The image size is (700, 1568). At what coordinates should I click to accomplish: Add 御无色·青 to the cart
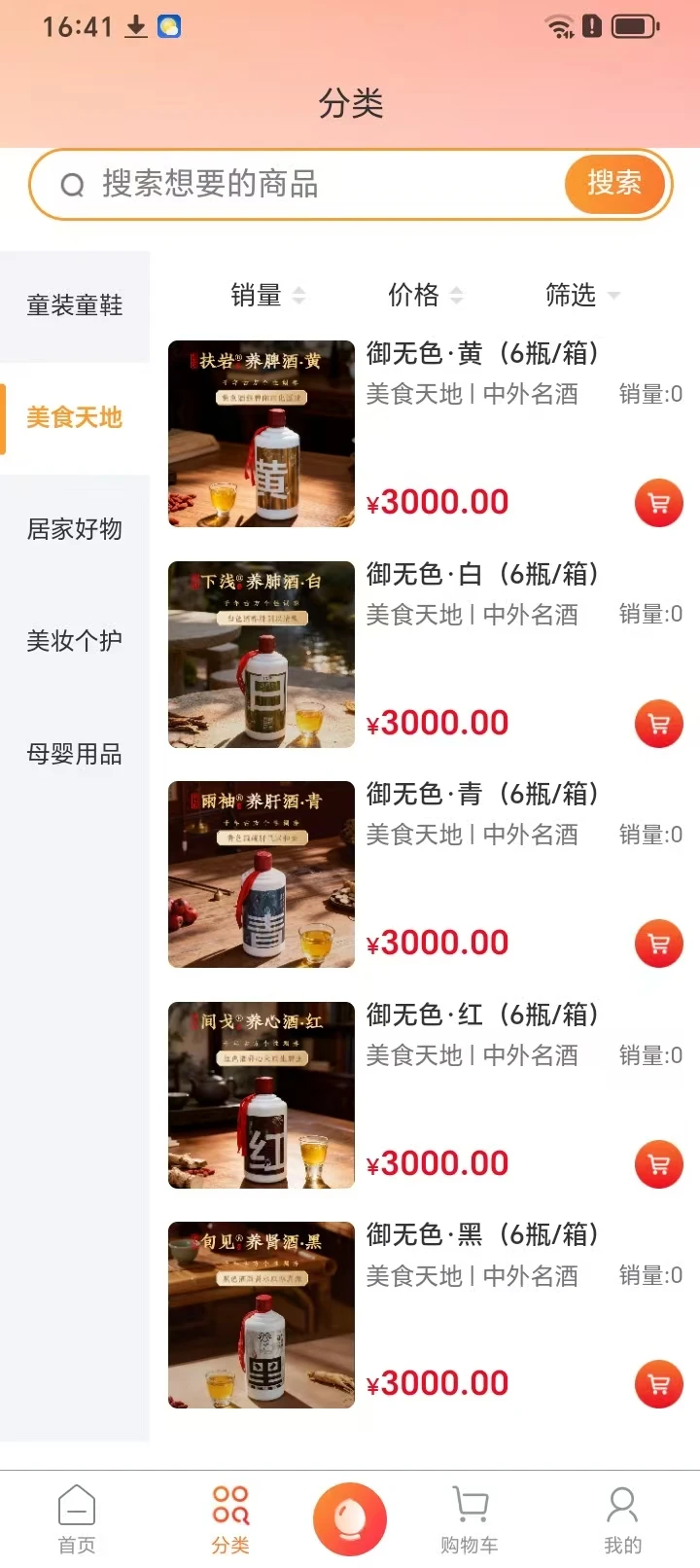(658, 944)
